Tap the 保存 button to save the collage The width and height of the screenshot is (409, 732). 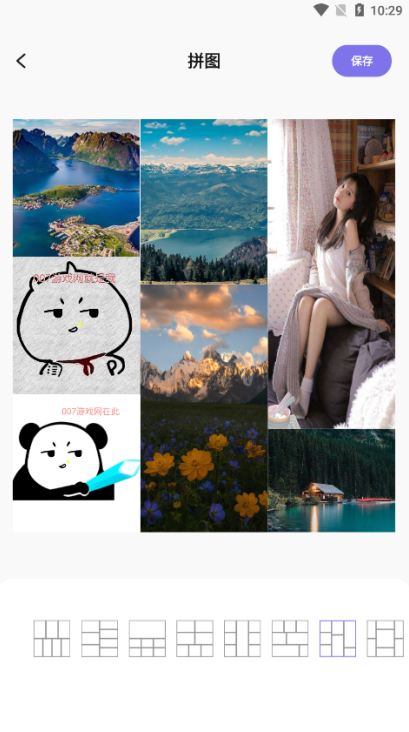click(362, 61)
